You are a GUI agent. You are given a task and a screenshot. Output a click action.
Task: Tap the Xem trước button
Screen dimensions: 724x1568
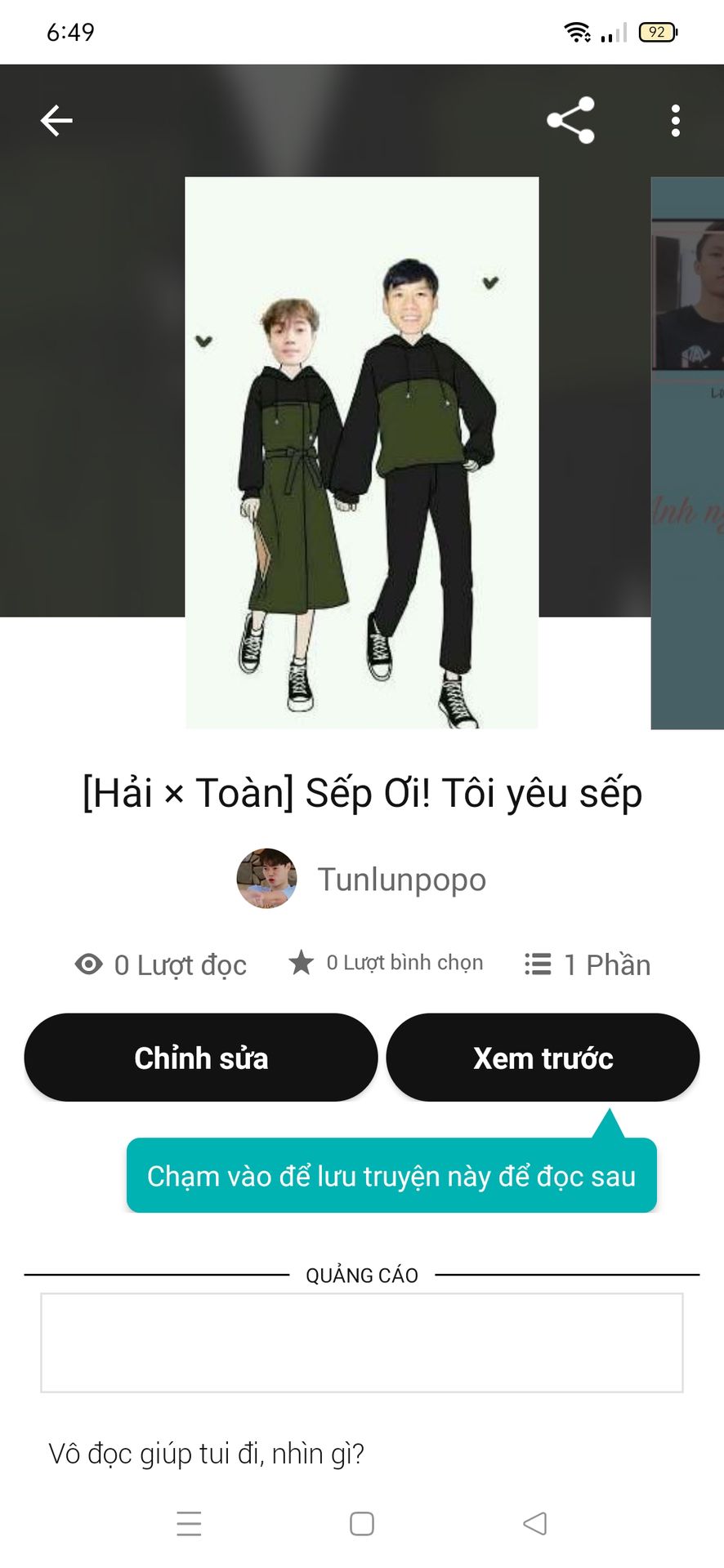coord(543,1058)
